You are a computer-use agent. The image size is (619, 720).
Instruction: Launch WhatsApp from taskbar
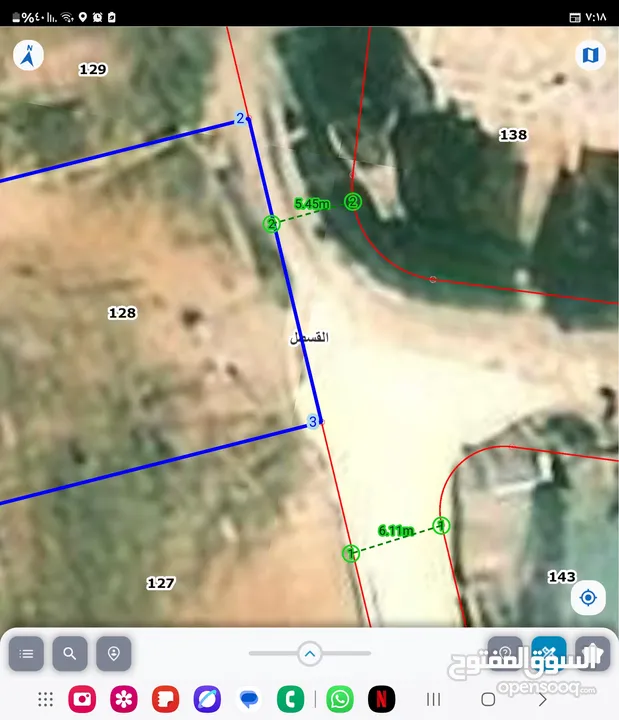(x=340, y=698)
